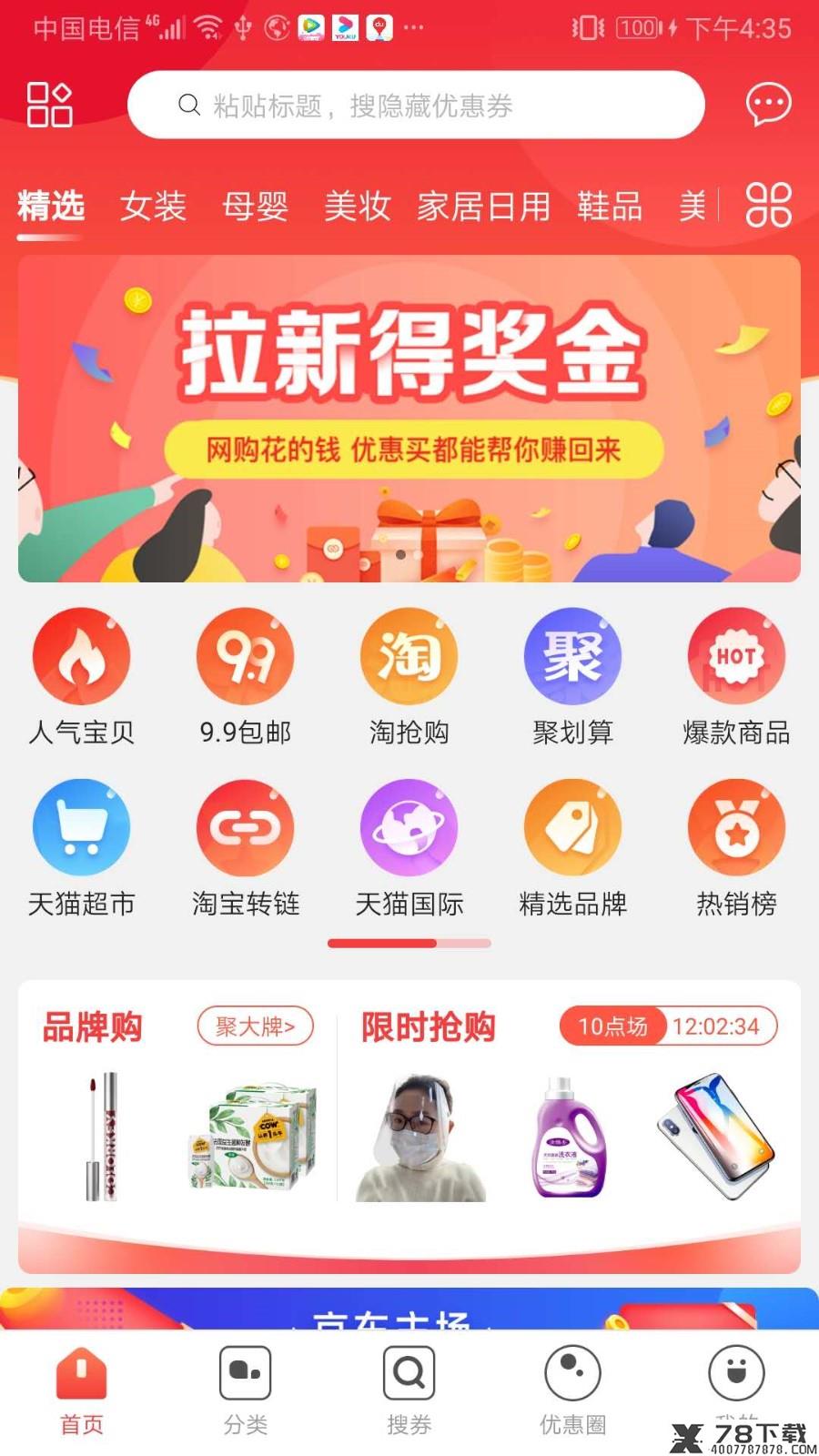Open 天猫超市 shortcut
Viewport: 819px width, 1456px height.
click(82, 848)
